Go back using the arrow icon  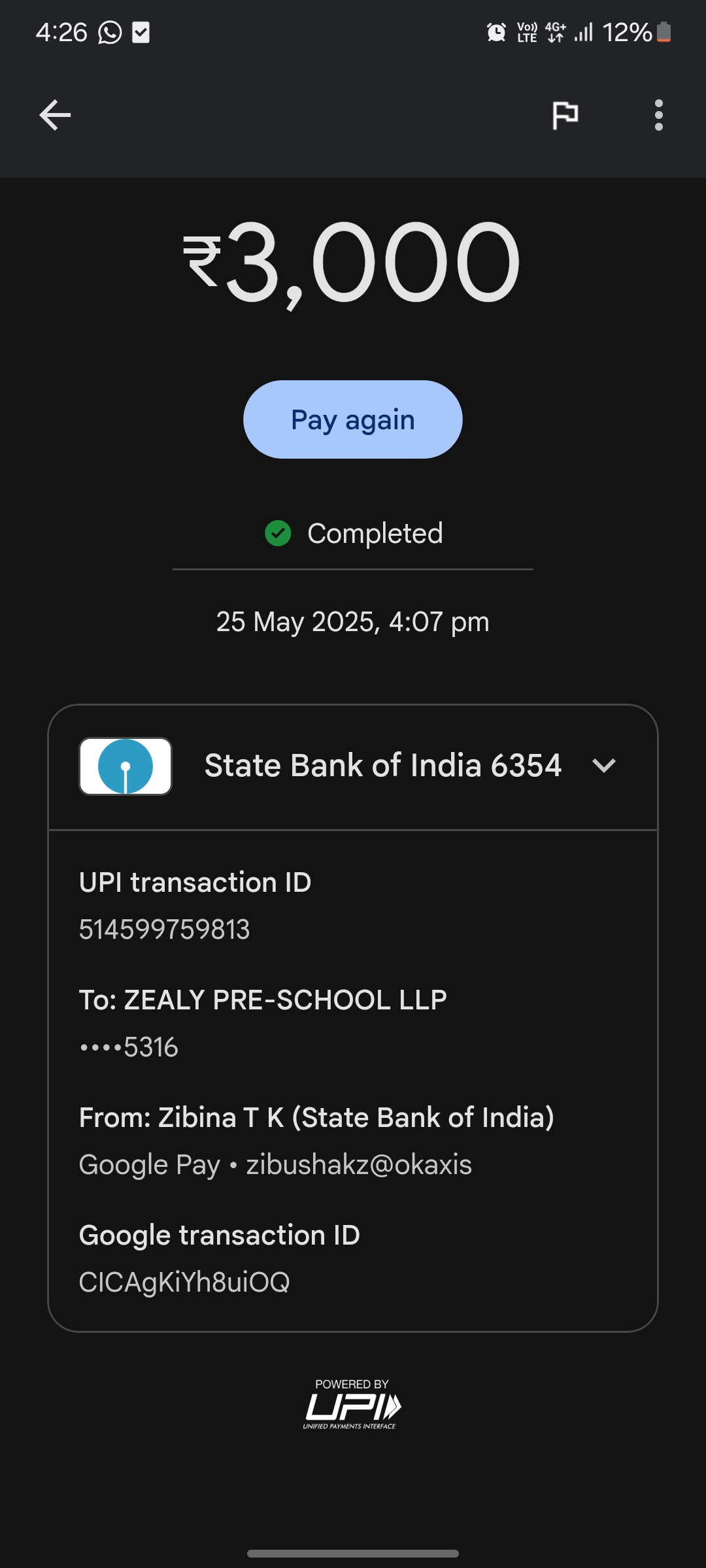pyautogui.click(x=55, y=116)
